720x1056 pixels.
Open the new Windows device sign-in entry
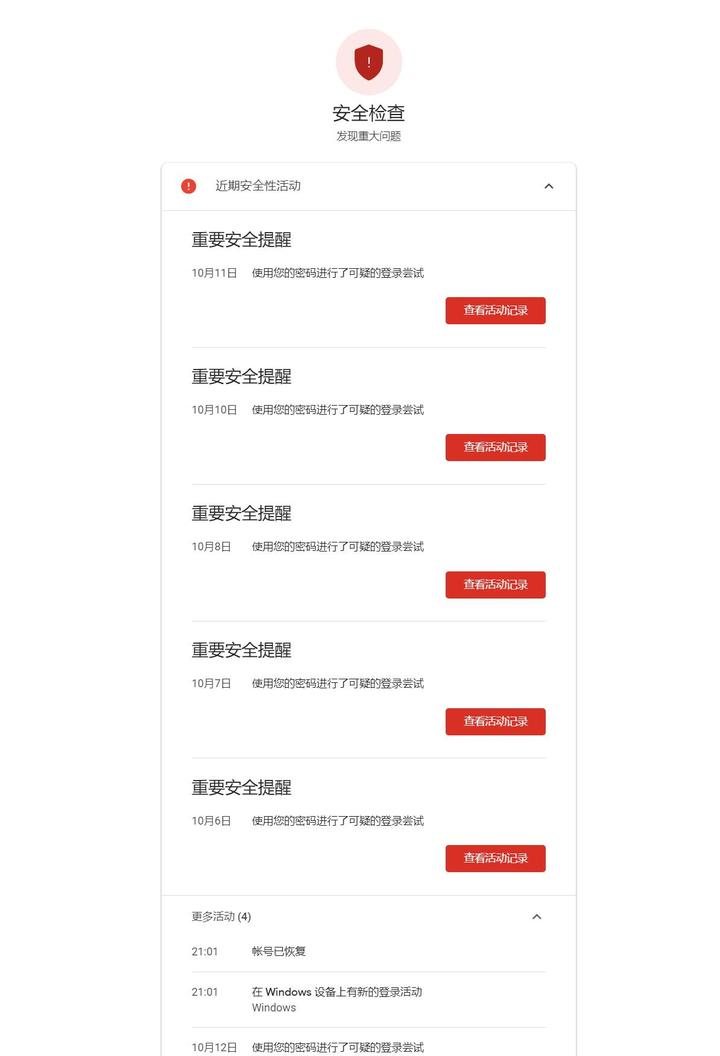click(368, 999)
